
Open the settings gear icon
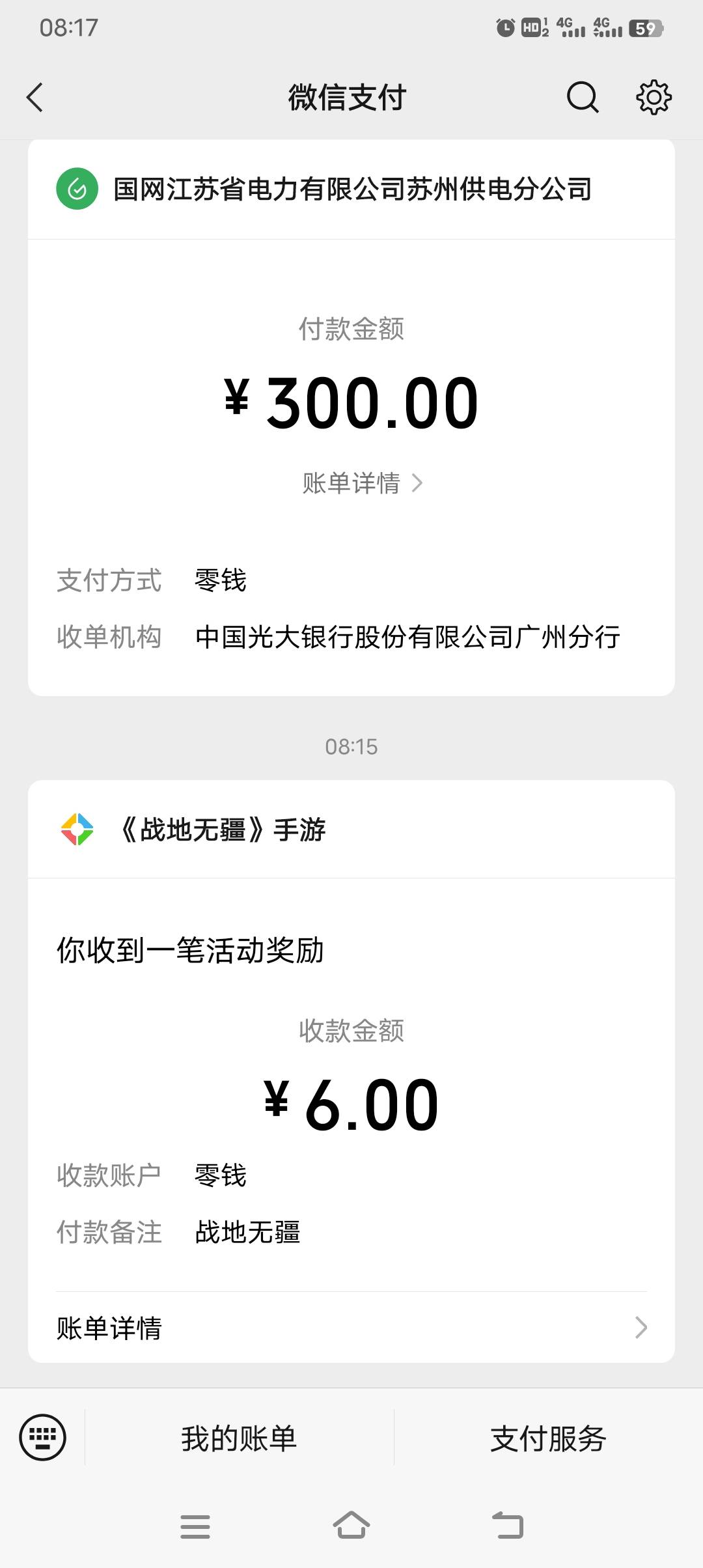[654, 98]
